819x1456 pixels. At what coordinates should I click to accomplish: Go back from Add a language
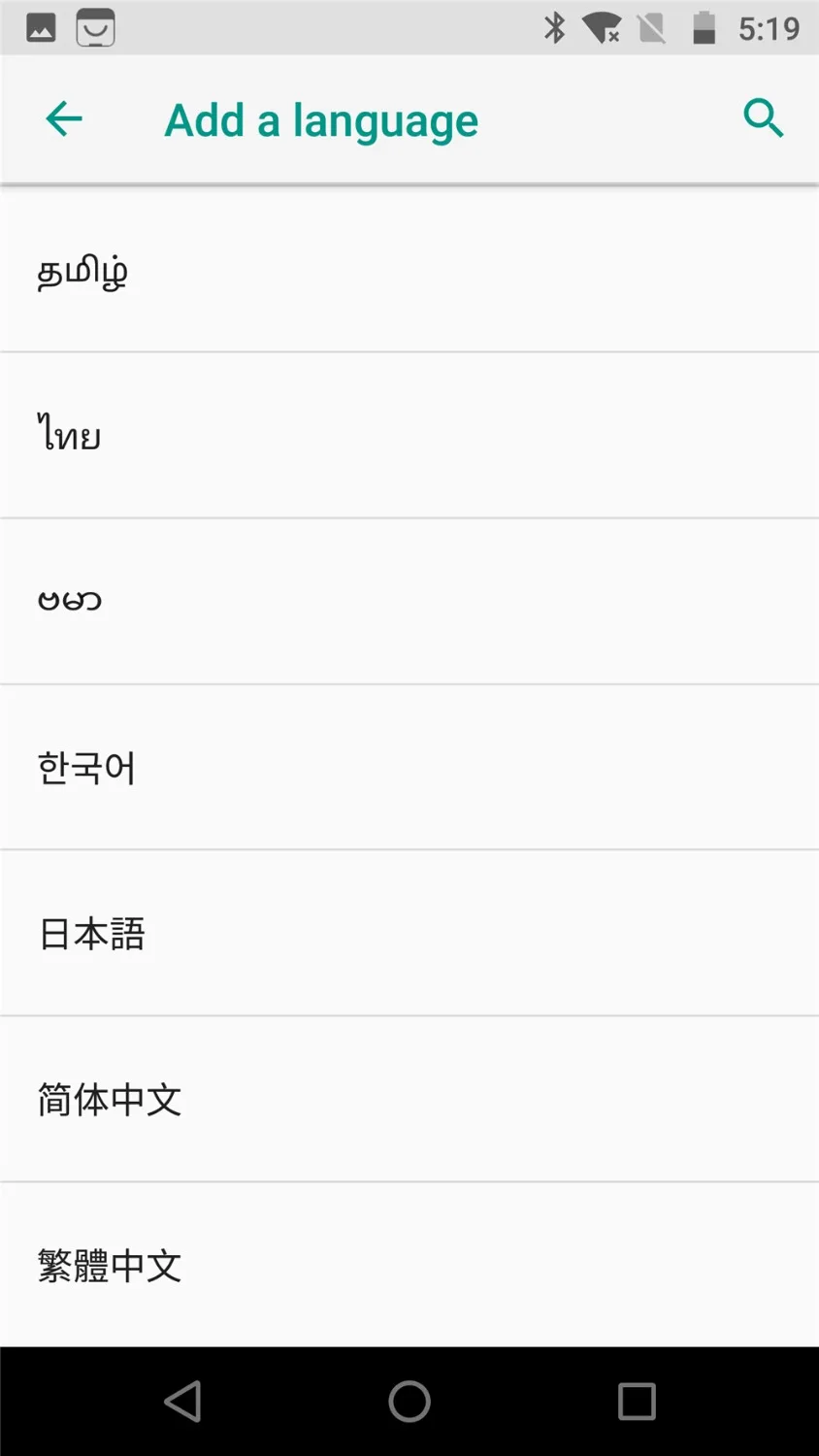(64, 119)
